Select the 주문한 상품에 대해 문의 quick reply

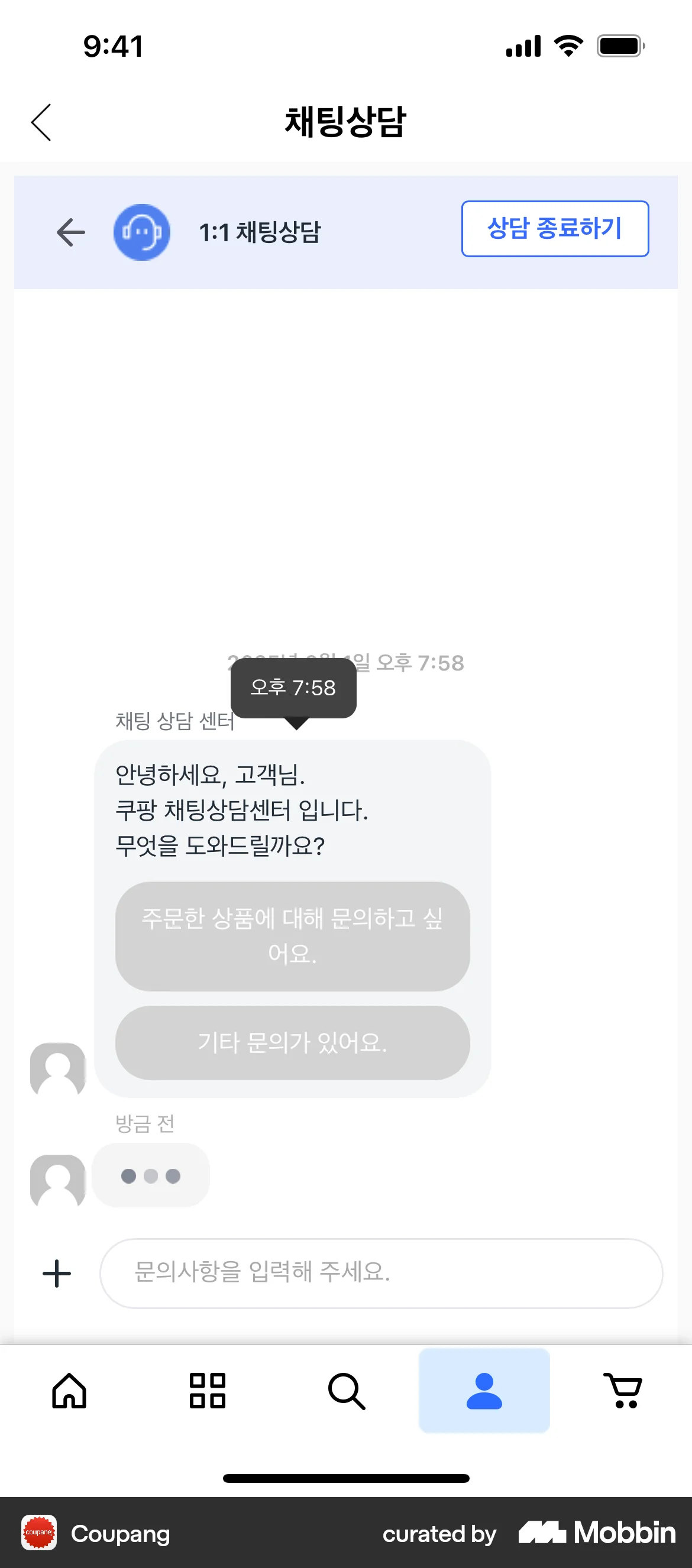(x=292, y=937)
